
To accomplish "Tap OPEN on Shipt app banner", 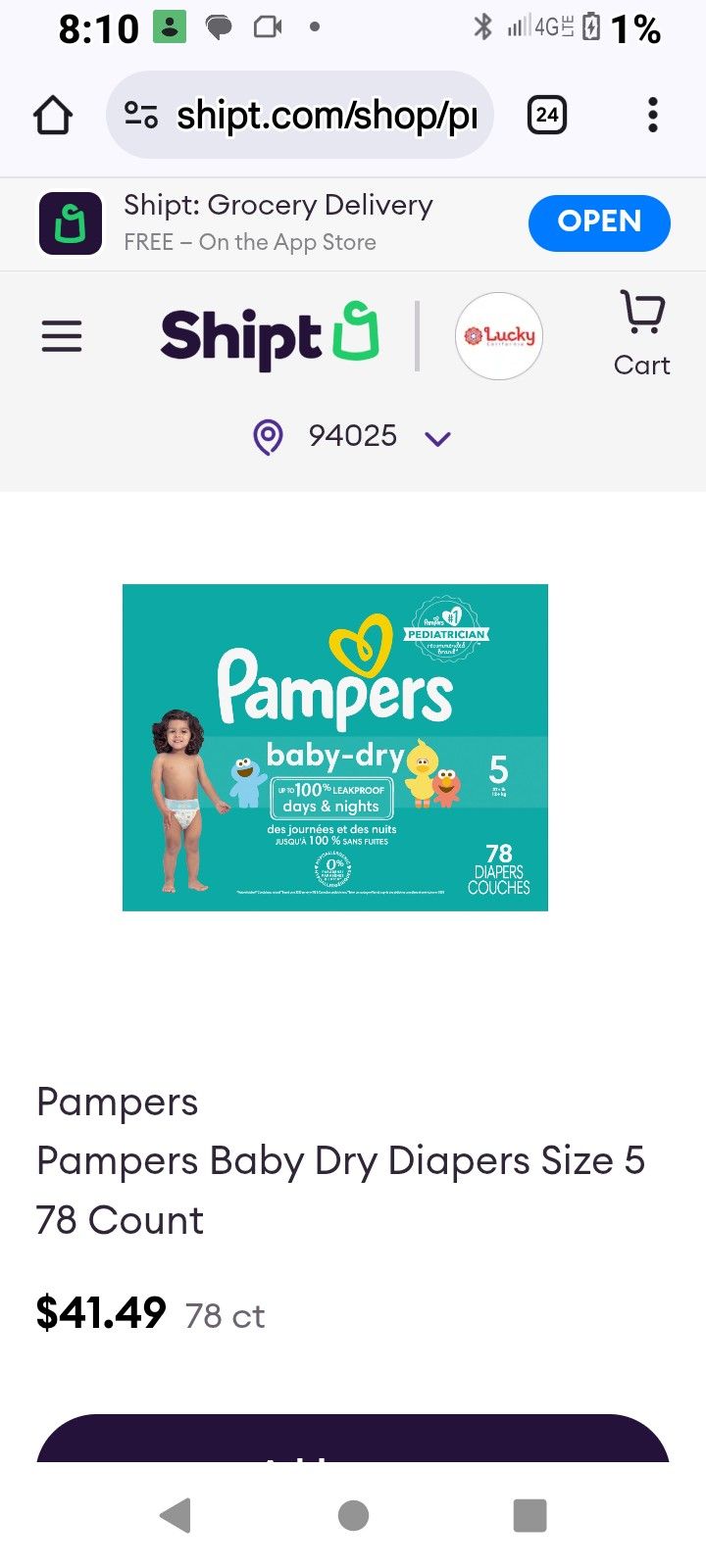I will pyautogui.click(x=599, y=222).
